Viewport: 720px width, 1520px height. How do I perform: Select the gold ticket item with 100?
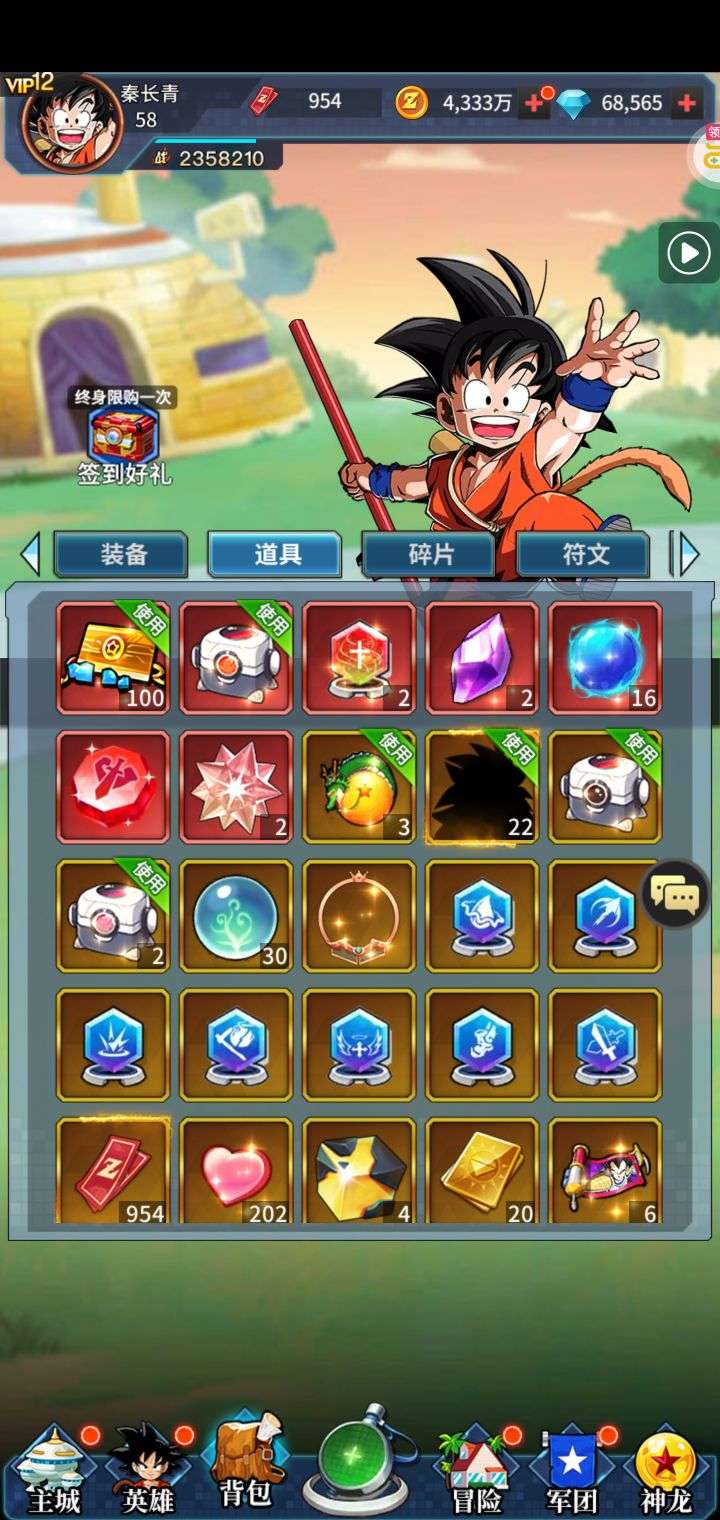pyautogui.click(x=113, y=657)
